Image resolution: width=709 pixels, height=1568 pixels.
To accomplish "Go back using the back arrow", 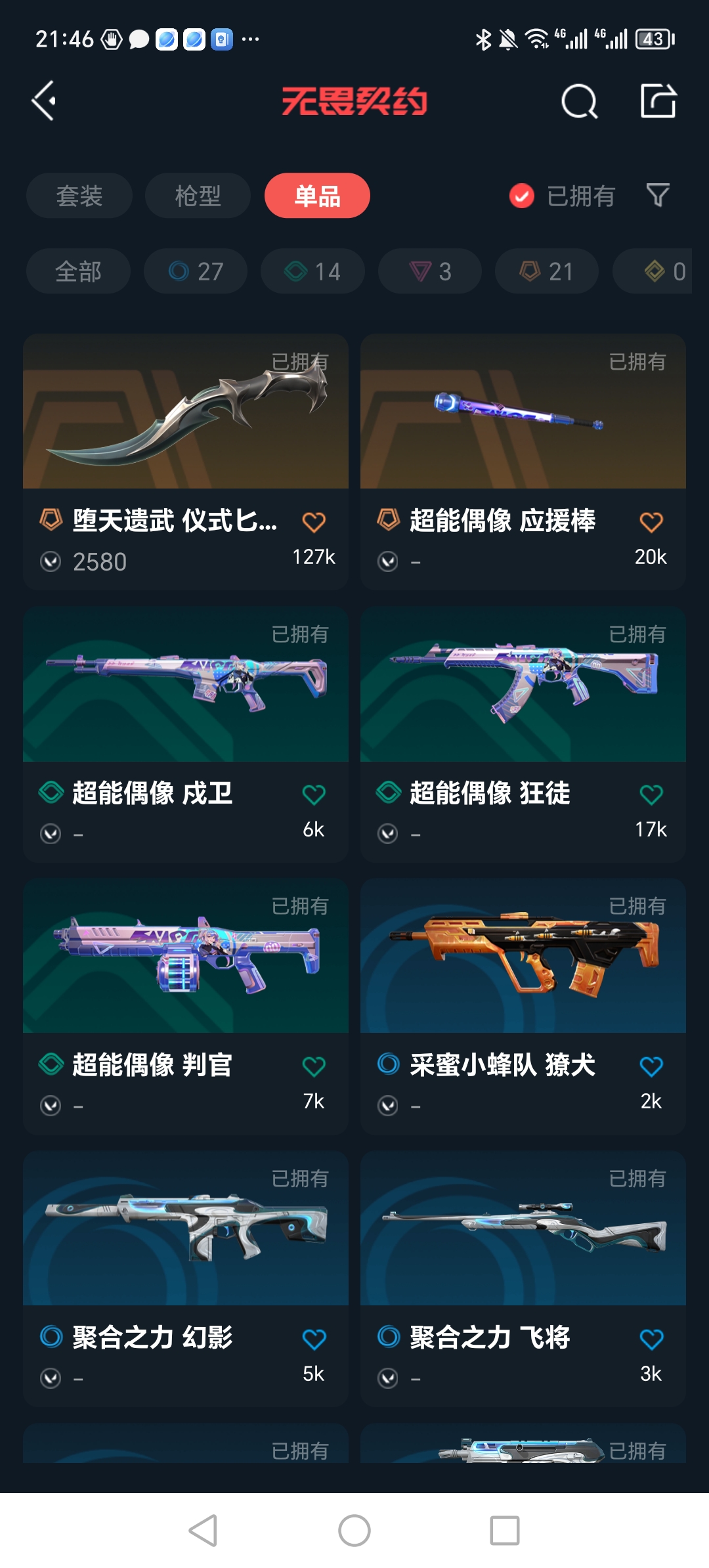I will (43, 100).
